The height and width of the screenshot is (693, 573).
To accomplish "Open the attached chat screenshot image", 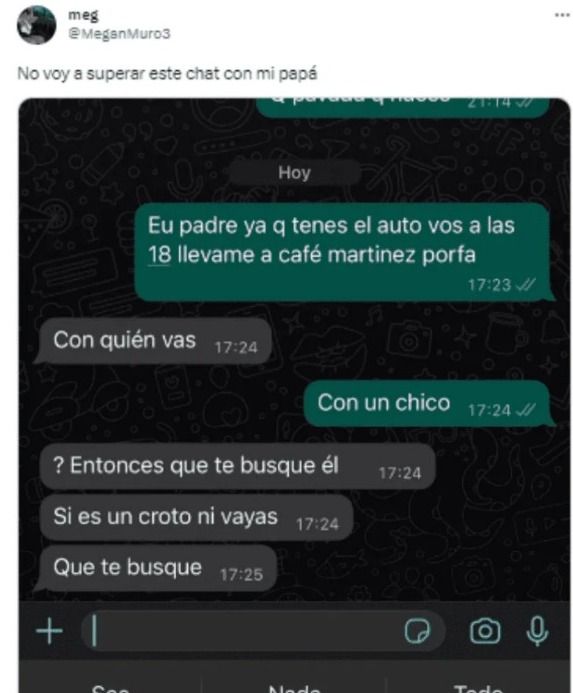I will pyautogui.click(x=294, y=395).
